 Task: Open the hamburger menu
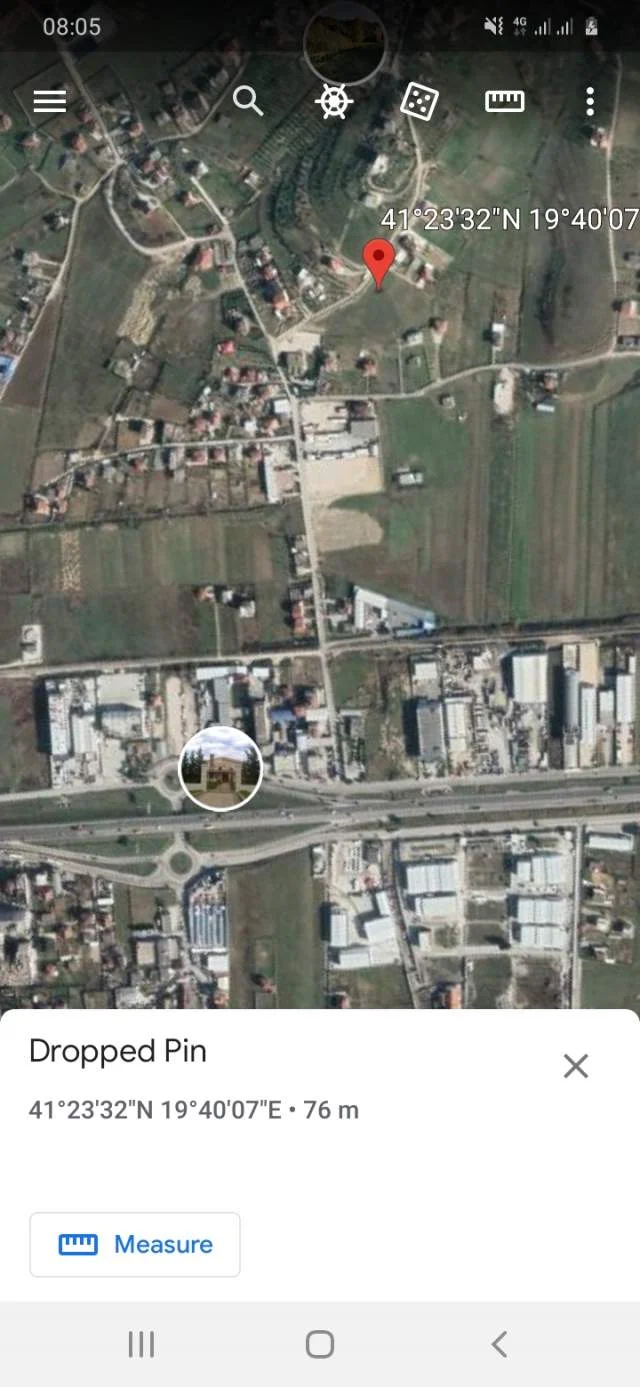pos(49,101)
